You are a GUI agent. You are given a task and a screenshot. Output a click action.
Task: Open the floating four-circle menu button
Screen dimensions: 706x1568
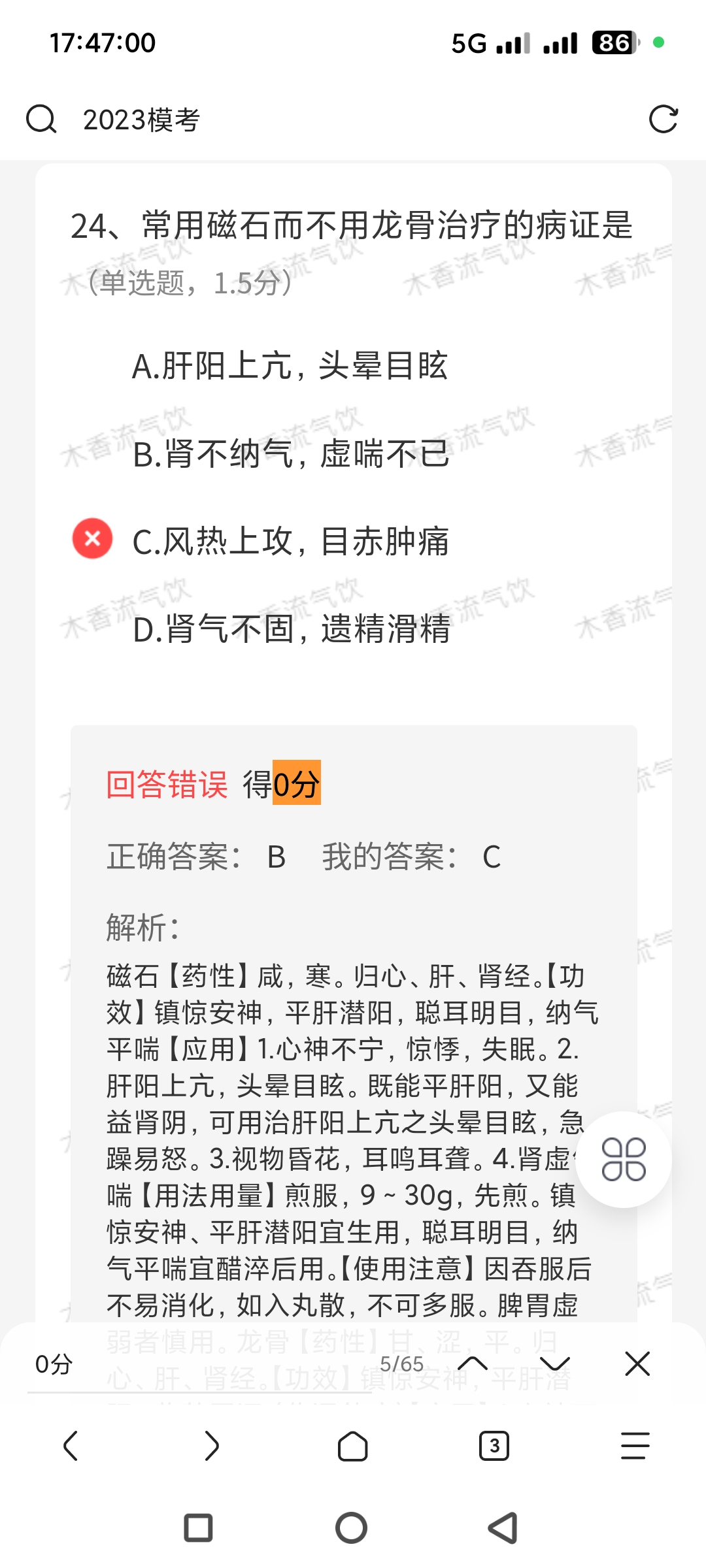(x=624, y=1160)
